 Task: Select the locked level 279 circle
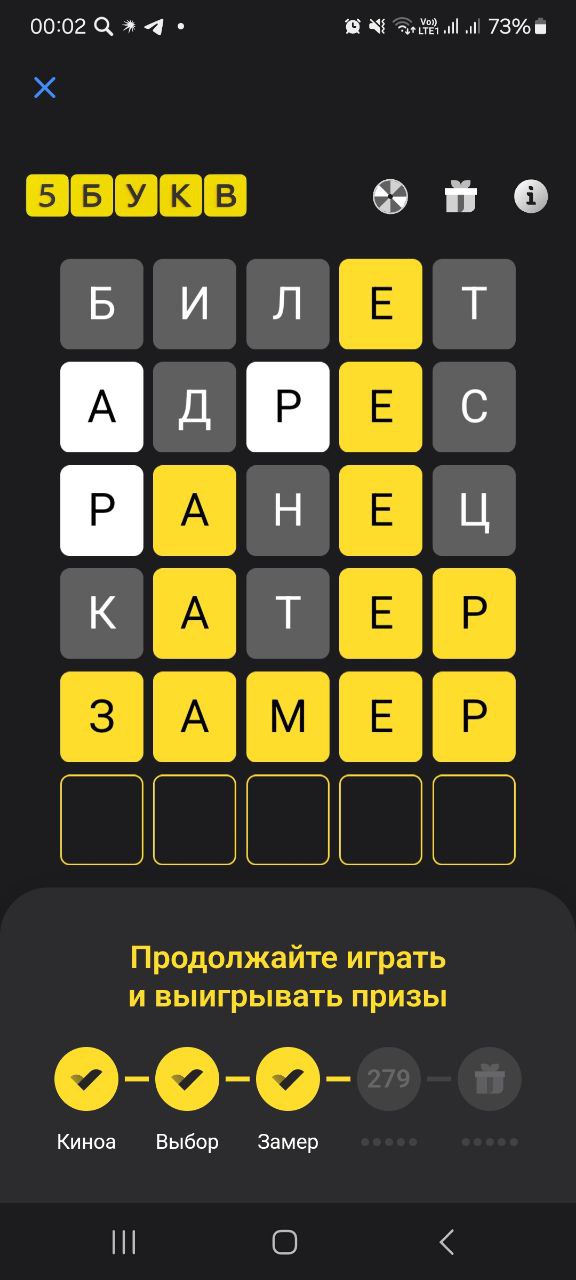tap(389, 1079)
